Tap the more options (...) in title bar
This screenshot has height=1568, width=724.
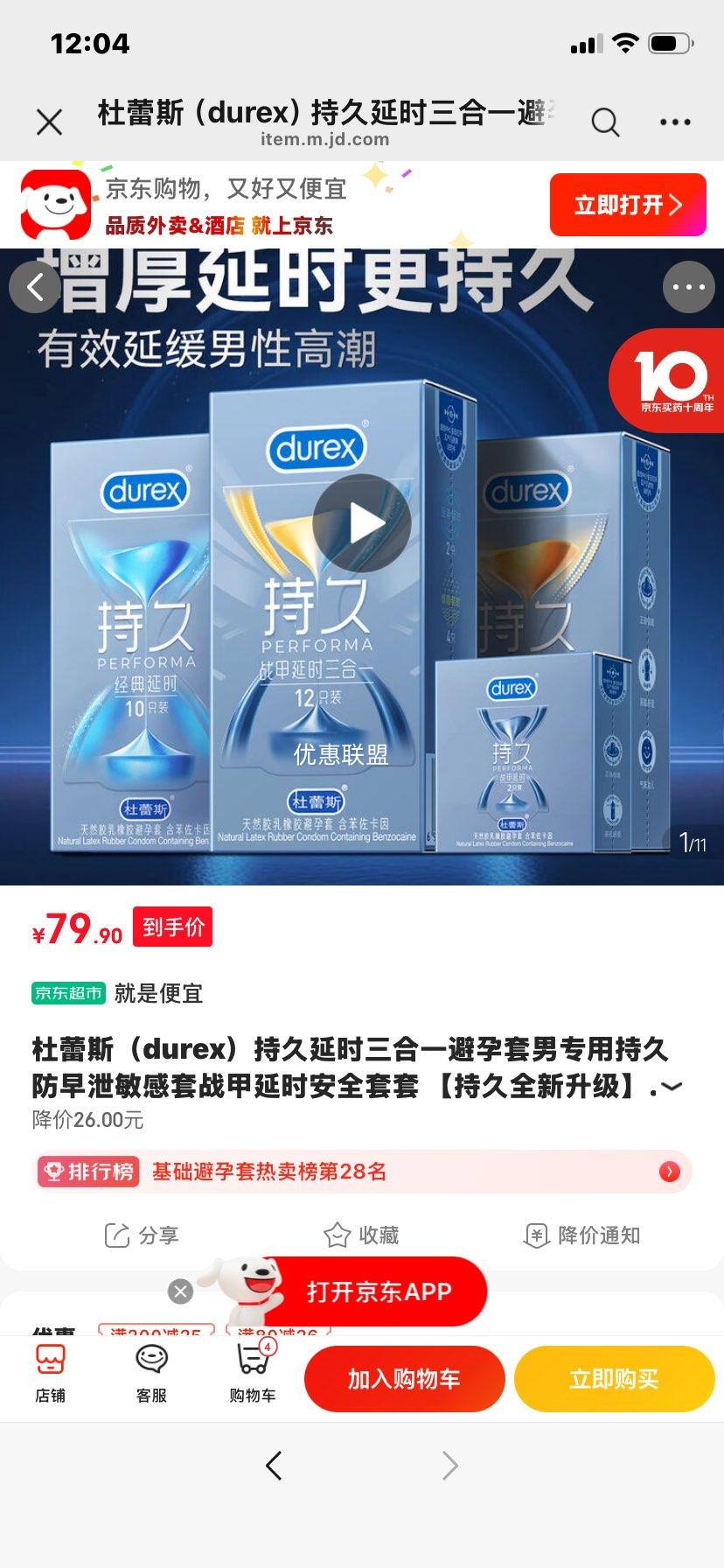coord(672,122)
